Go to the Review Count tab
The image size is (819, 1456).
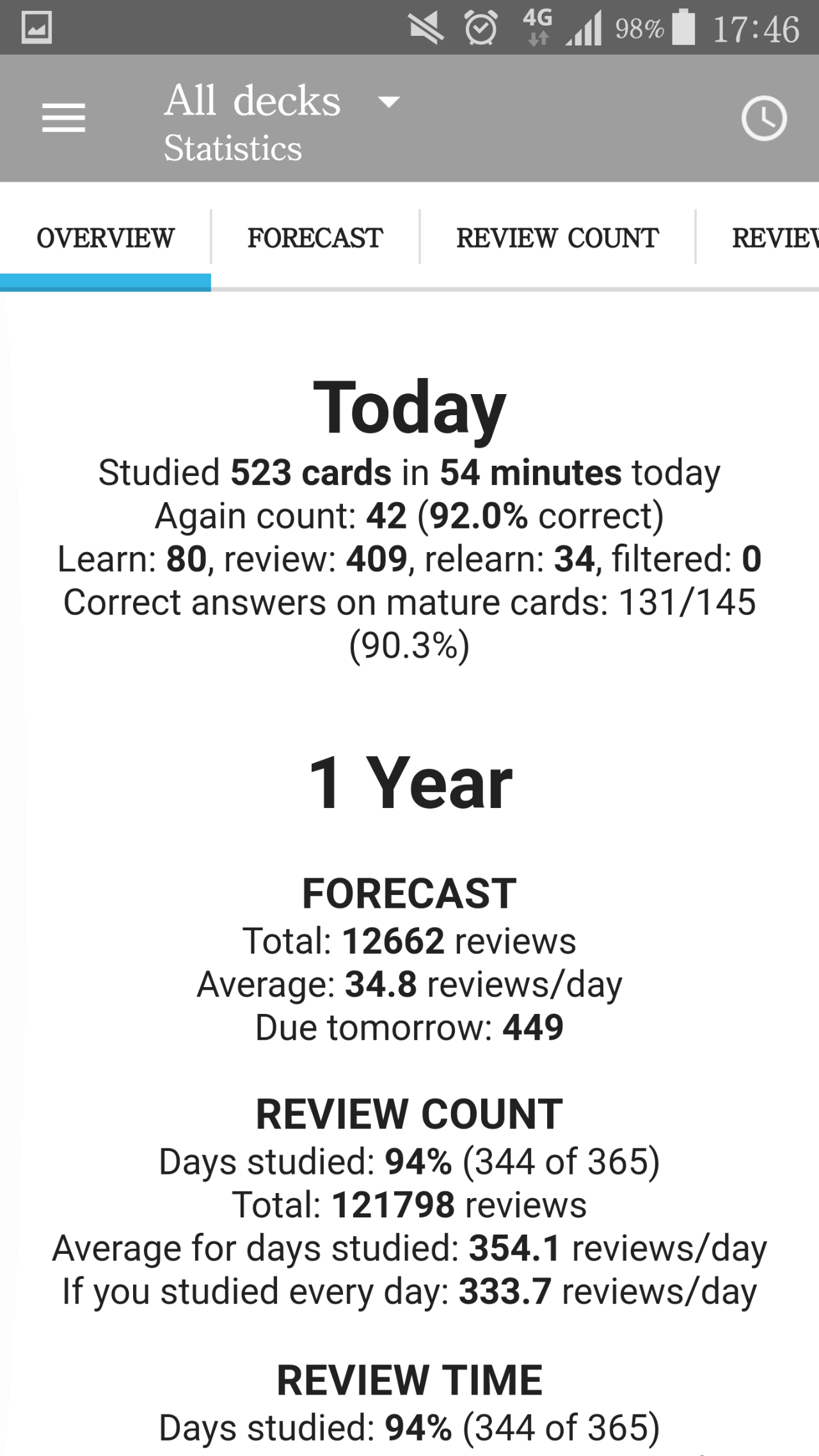(x=557, y=238)
